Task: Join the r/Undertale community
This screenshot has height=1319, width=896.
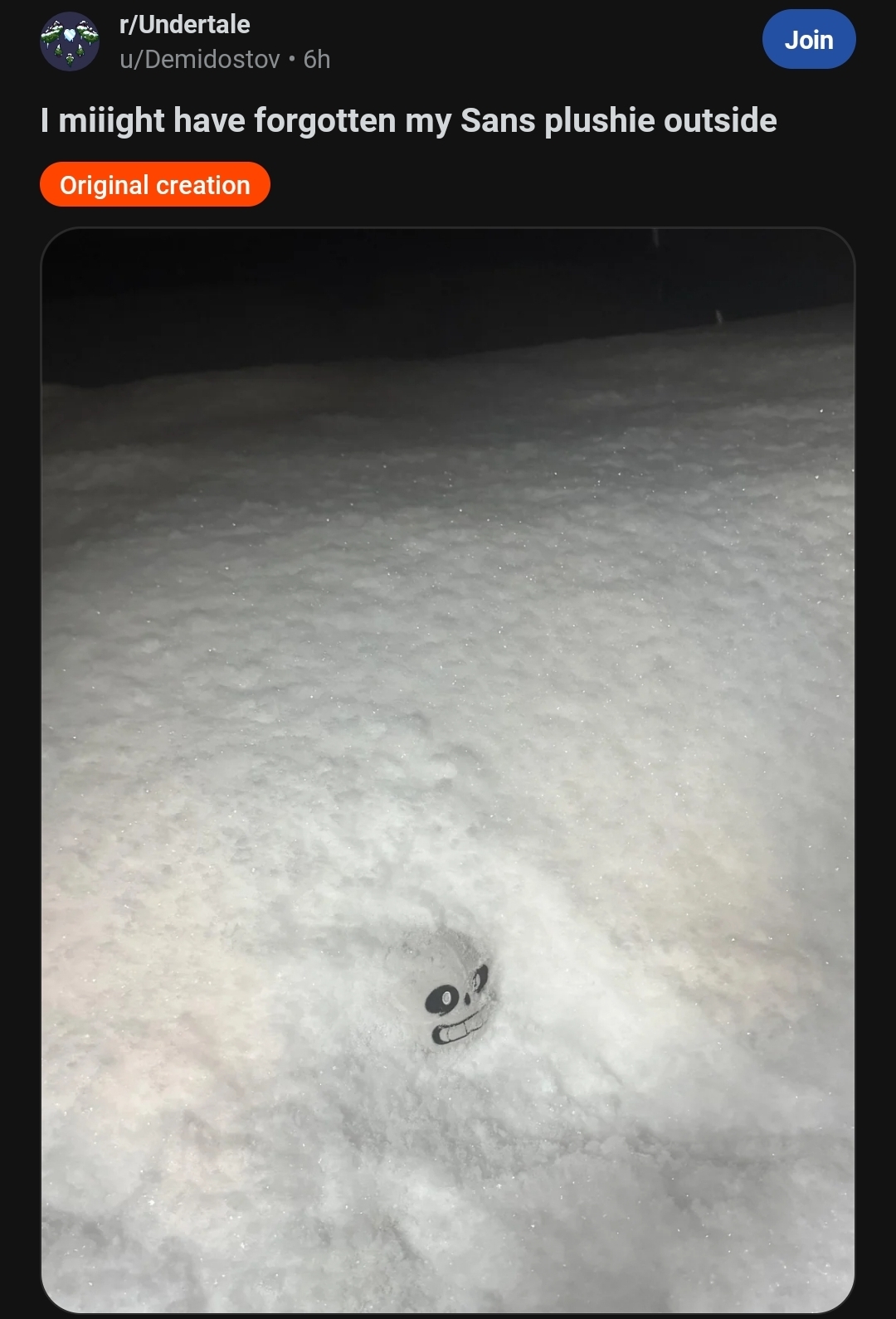Action: pyautogui.click(x=808, y=40)
